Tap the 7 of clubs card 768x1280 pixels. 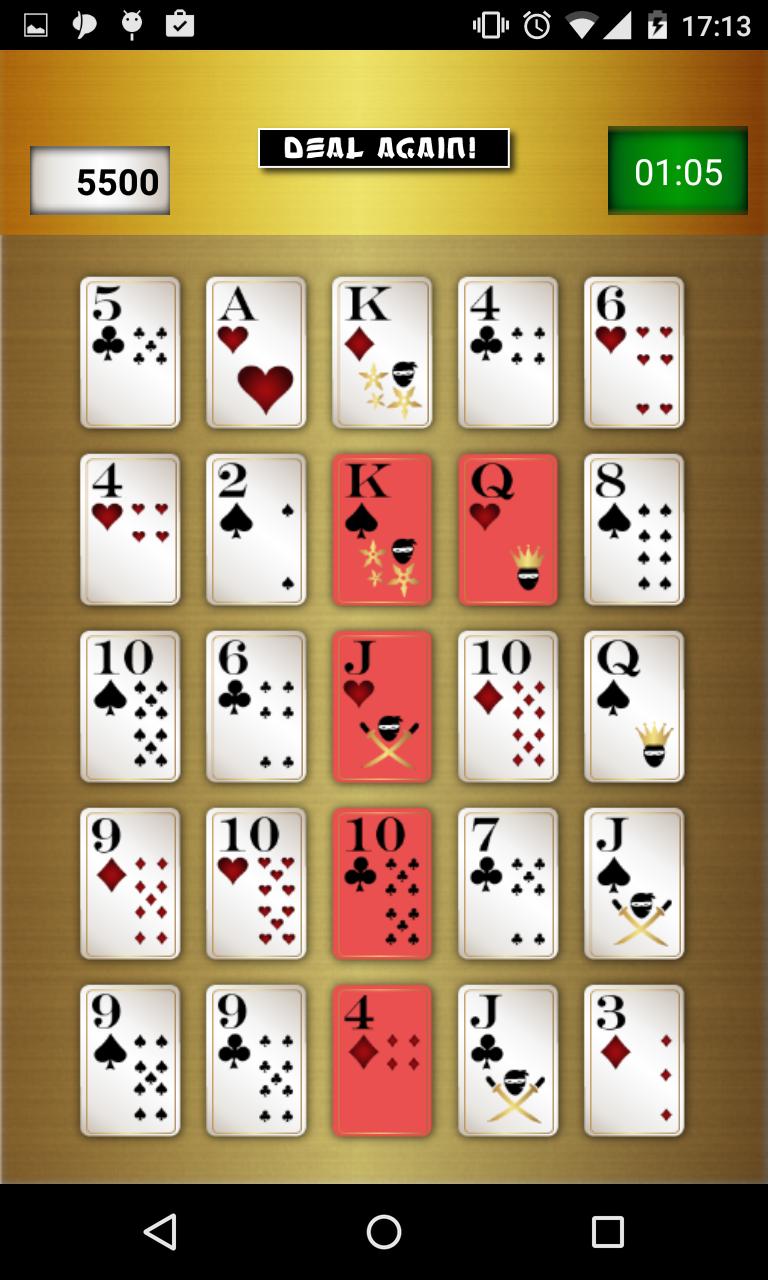508,884
